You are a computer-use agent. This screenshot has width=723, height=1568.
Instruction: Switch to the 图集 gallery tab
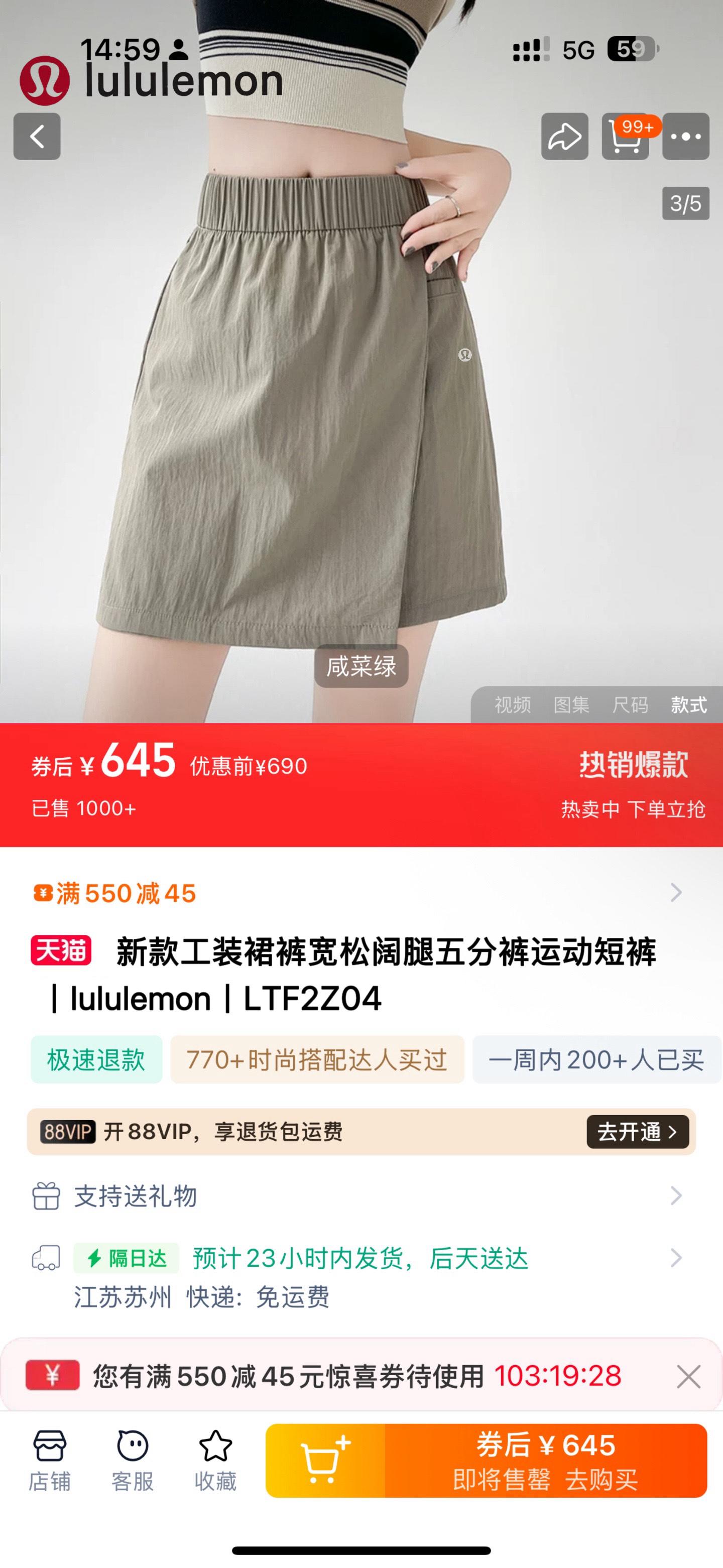[571, 705]
